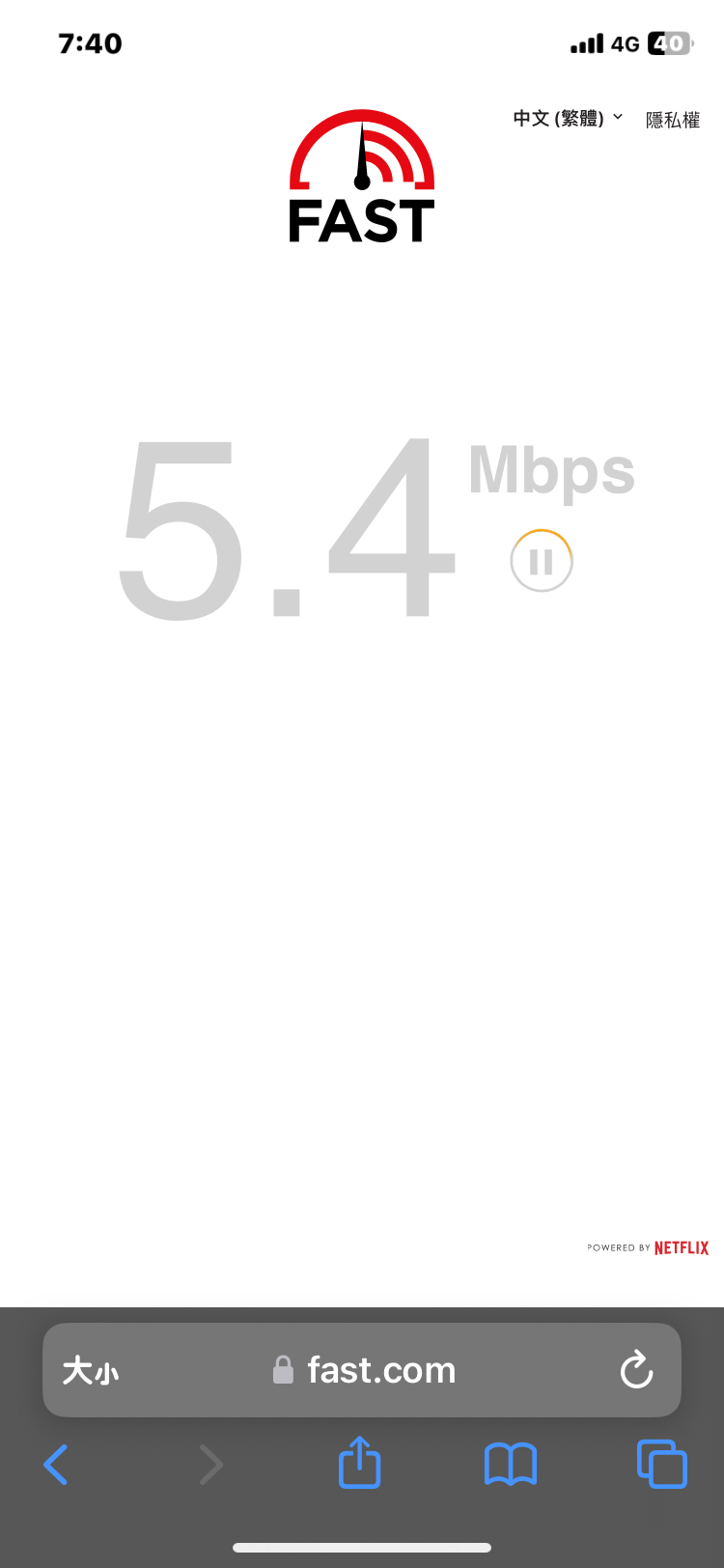Open Safari bookmarks

(510, 1465)
